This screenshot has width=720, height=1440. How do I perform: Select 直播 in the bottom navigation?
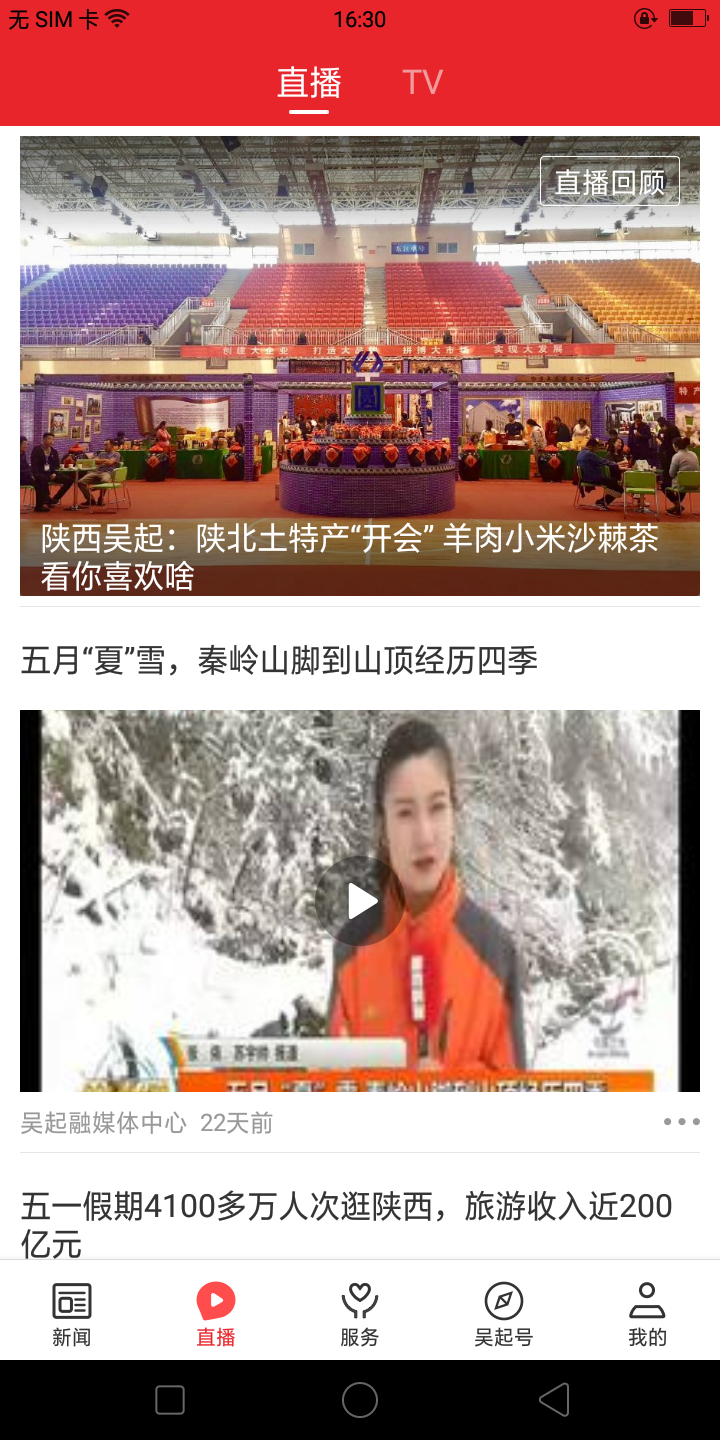coord(216,1314)
